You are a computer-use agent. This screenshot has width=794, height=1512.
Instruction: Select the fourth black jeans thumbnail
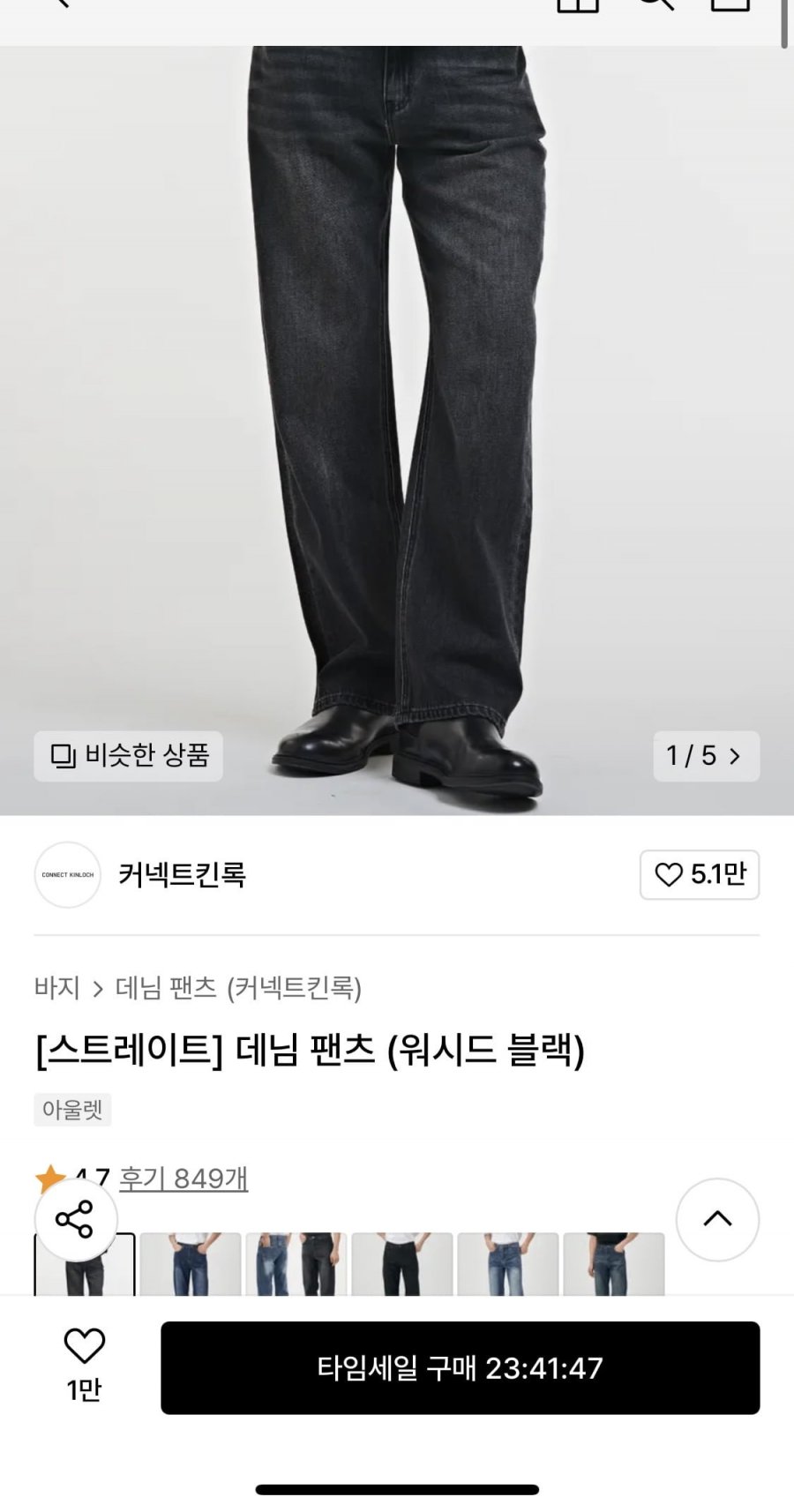(401, 1265)
